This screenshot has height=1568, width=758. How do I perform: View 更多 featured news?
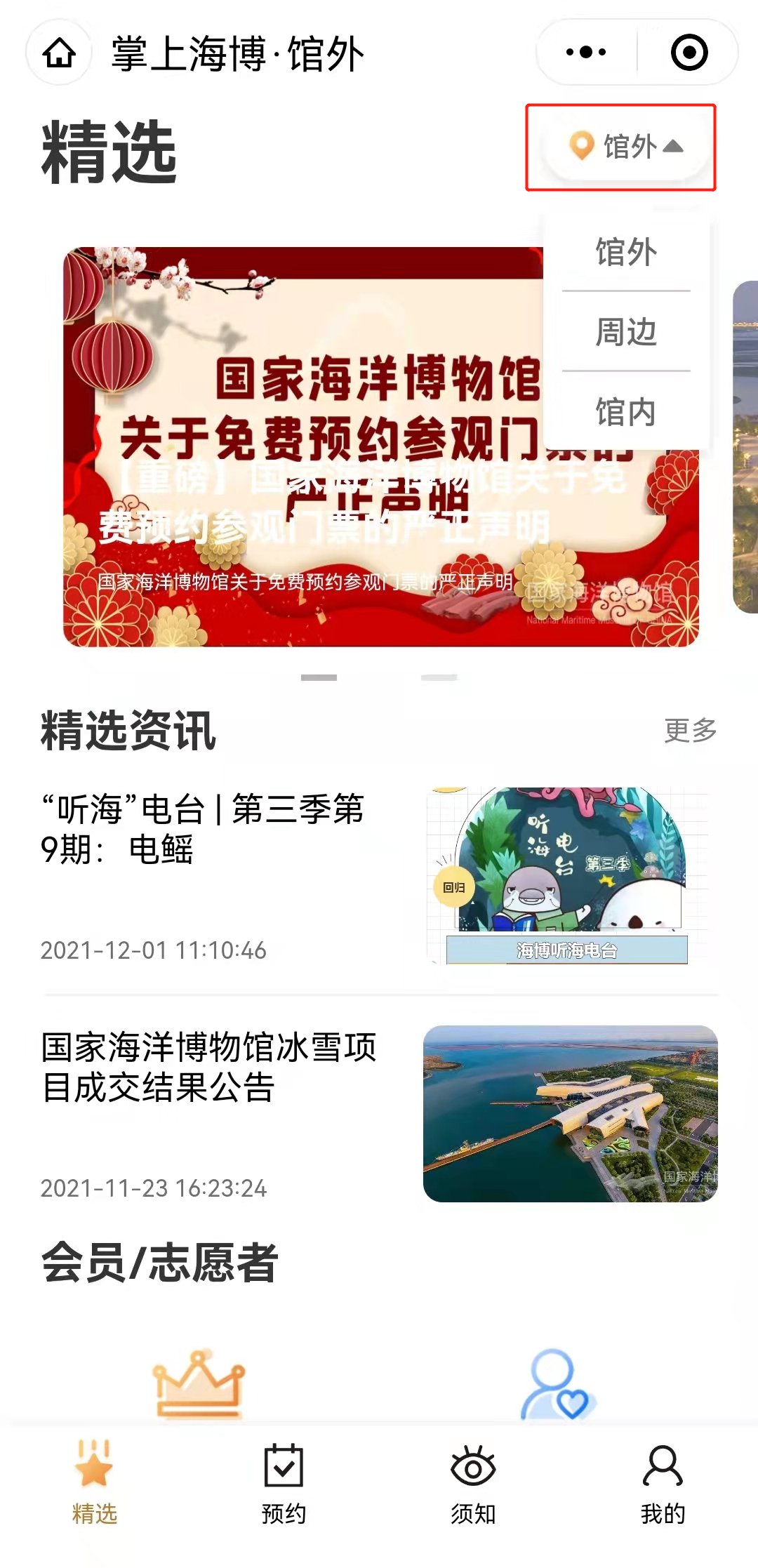(x=691, y=731)
